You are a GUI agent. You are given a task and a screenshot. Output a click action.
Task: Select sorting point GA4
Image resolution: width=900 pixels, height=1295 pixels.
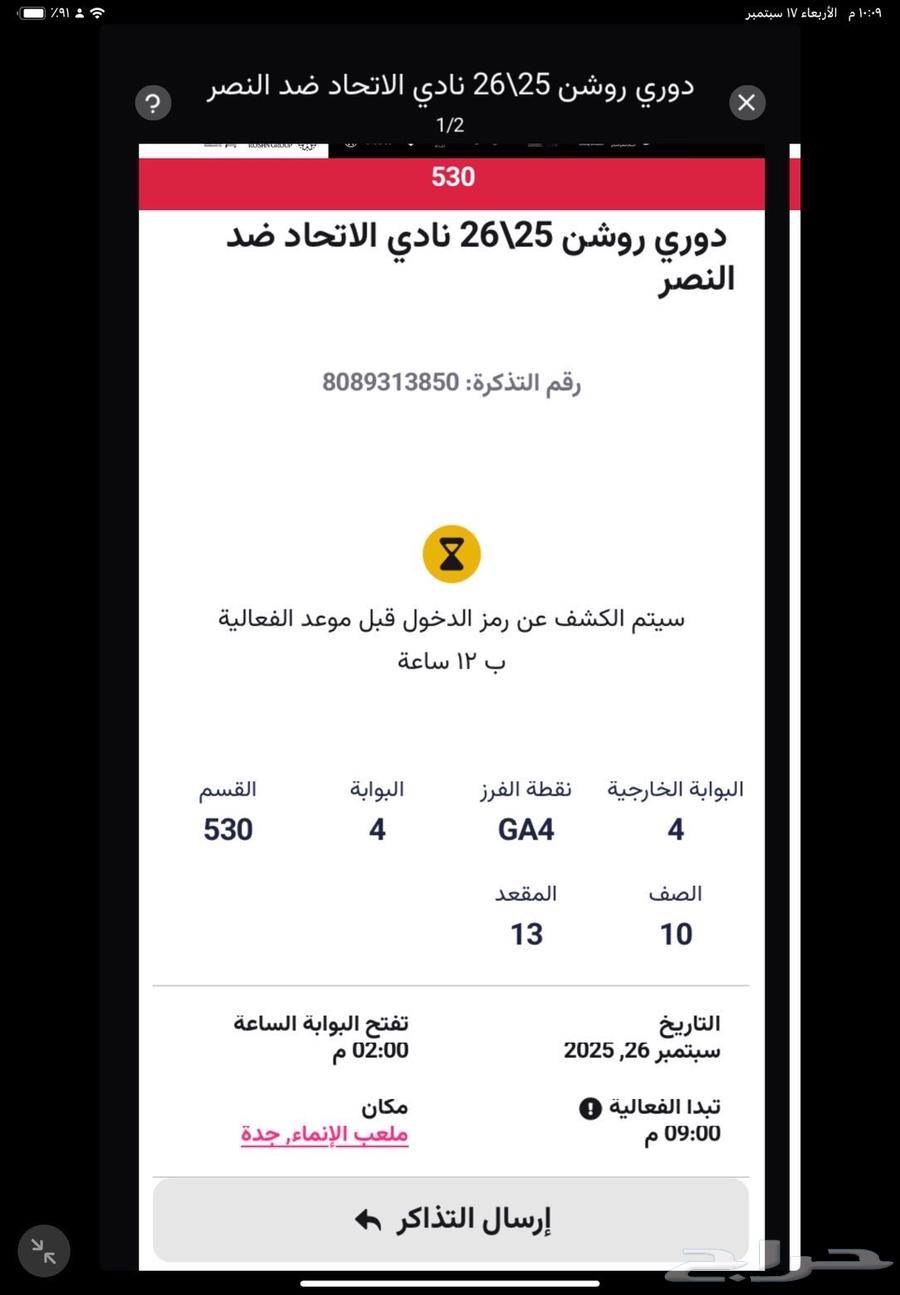click(x=526, y=829)
